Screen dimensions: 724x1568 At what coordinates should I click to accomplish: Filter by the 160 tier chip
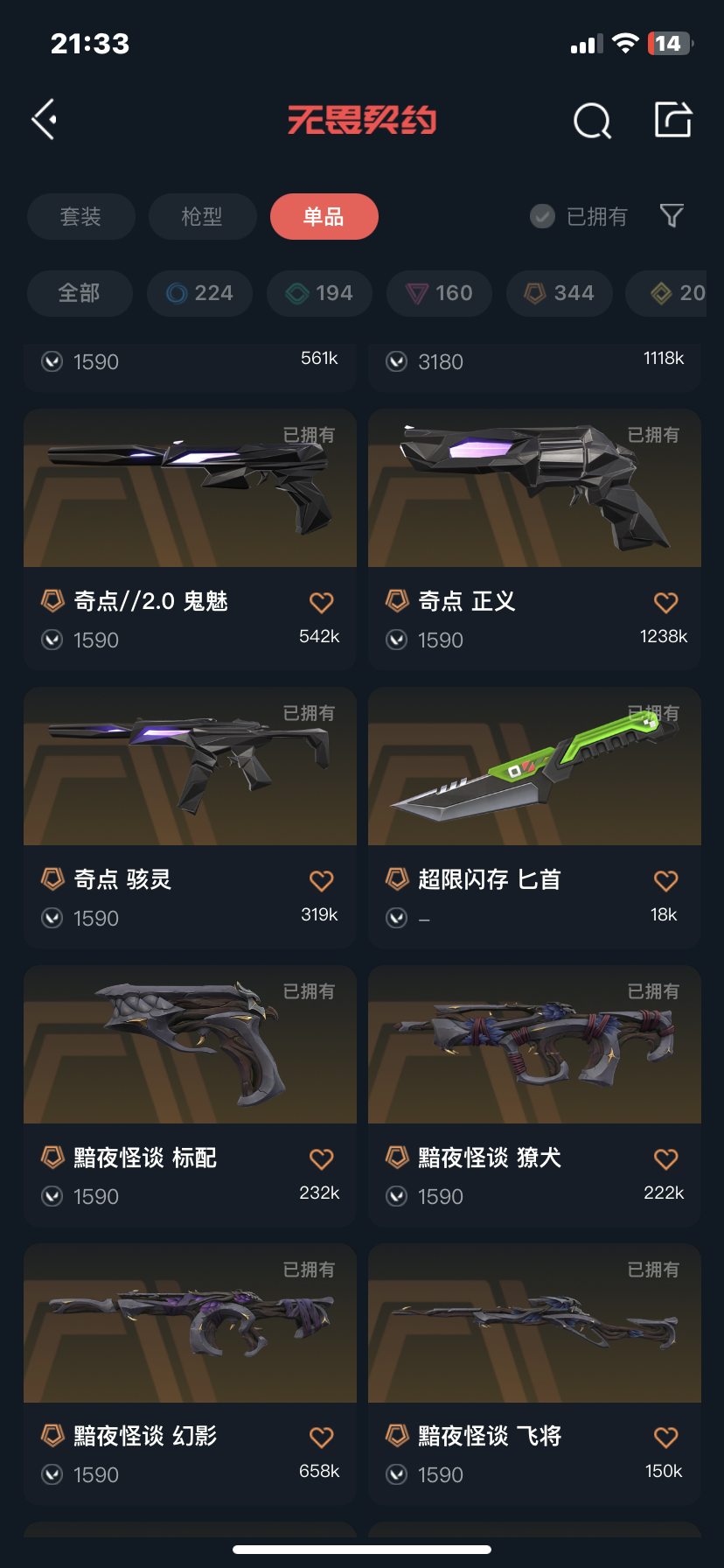[439, 293]
